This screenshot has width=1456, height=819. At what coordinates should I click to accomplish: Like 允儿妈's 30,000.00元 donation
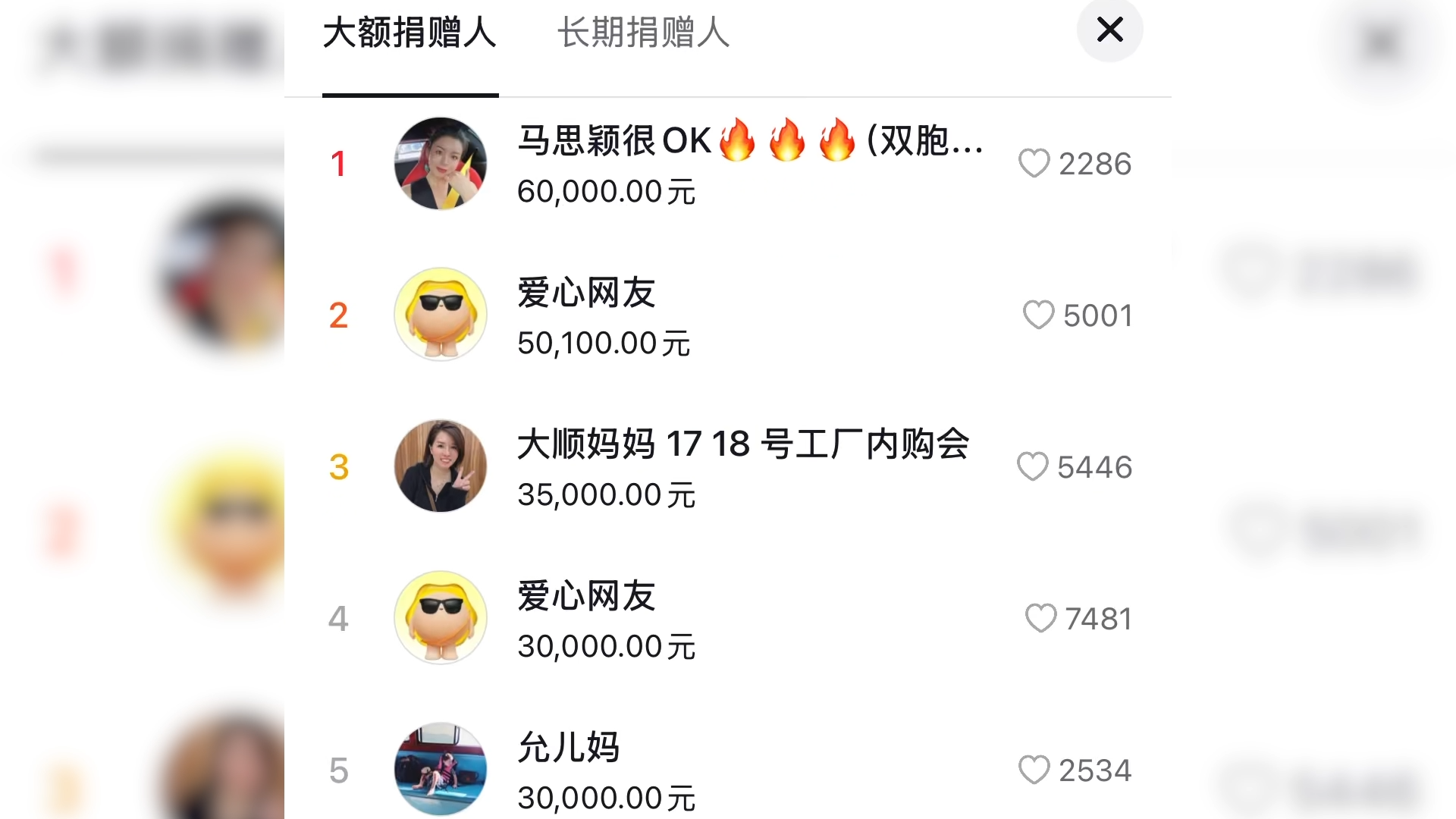(1034, 770)
